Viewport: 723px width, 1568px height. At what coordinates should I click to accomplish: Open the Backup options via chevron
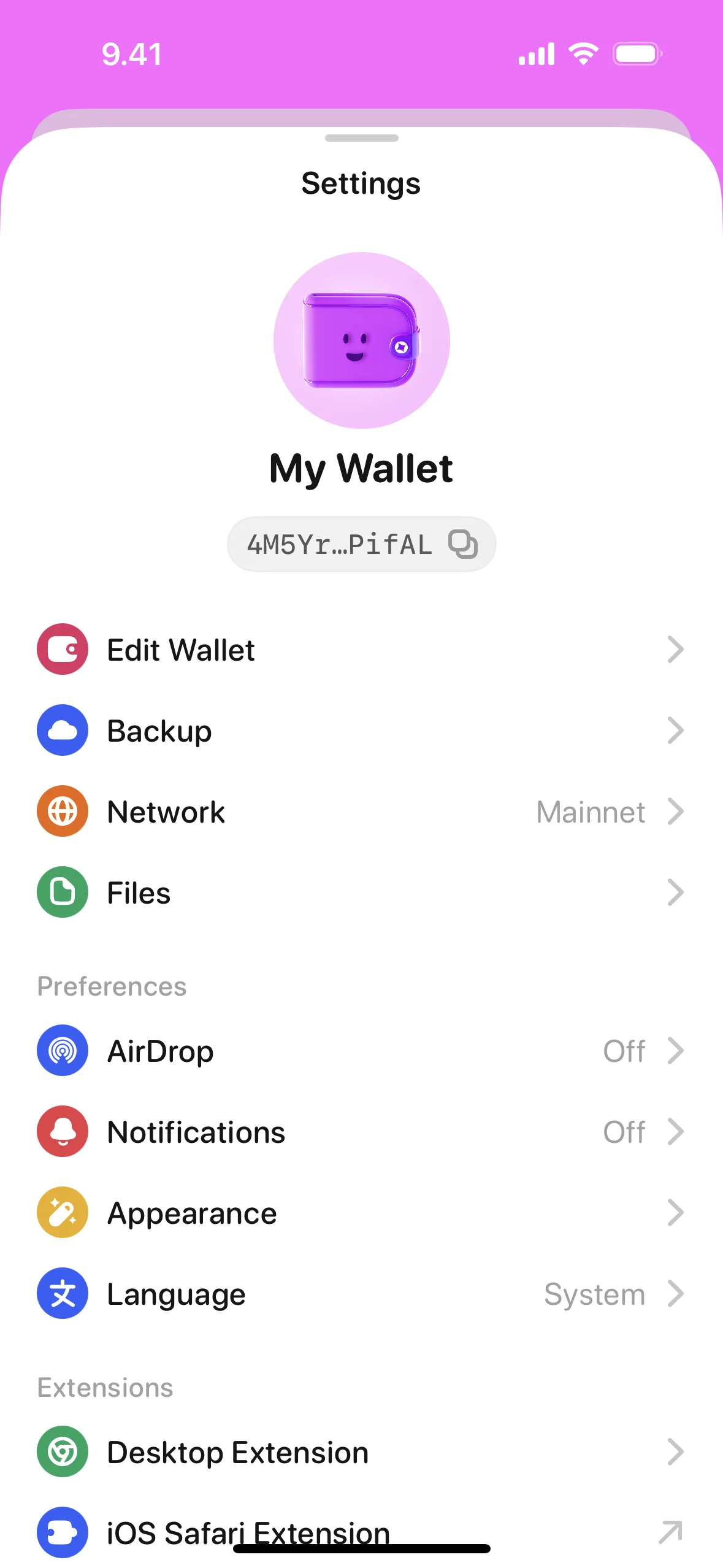tap(675, 730)
